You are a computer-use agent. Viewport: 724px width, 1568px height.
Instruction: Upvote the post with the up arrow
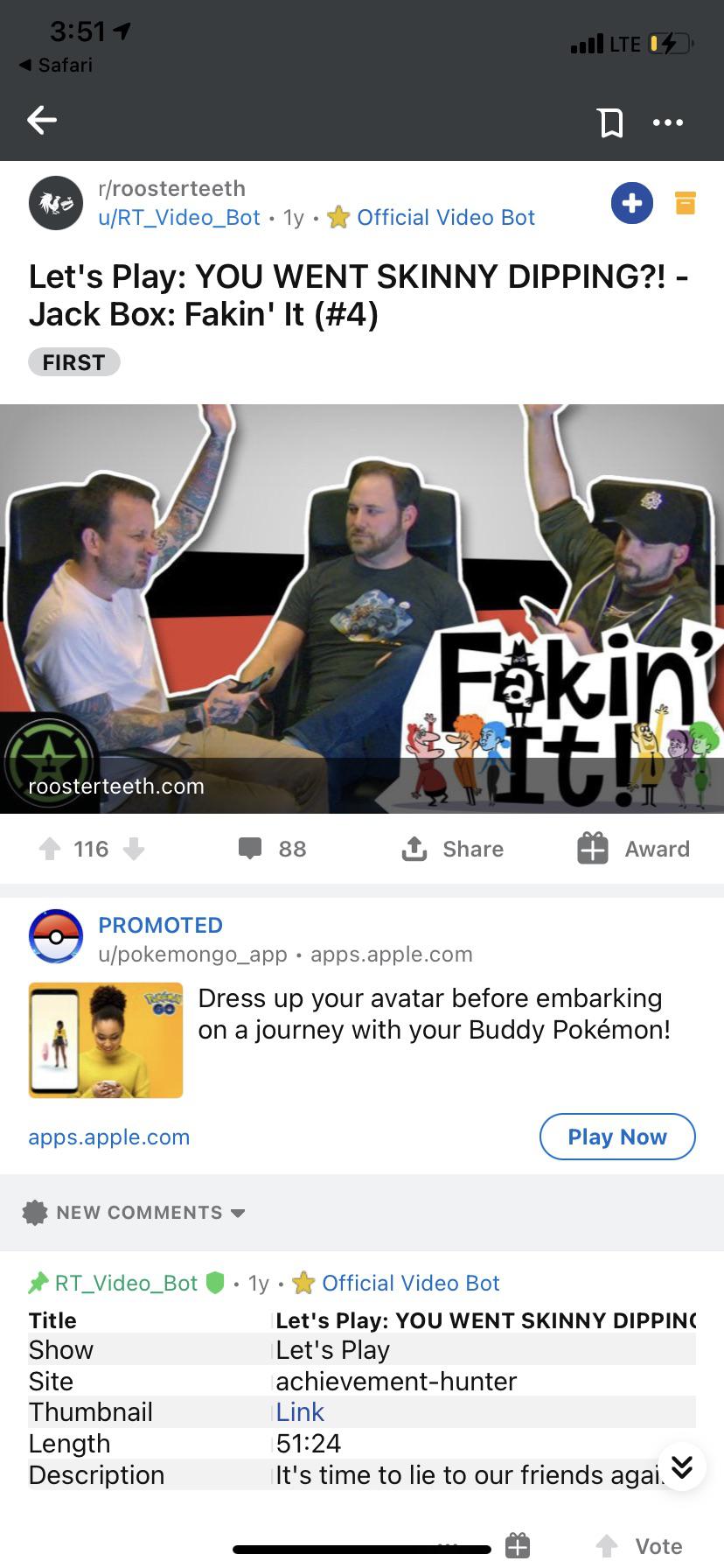pyautogui.click(x=50, y=848)
